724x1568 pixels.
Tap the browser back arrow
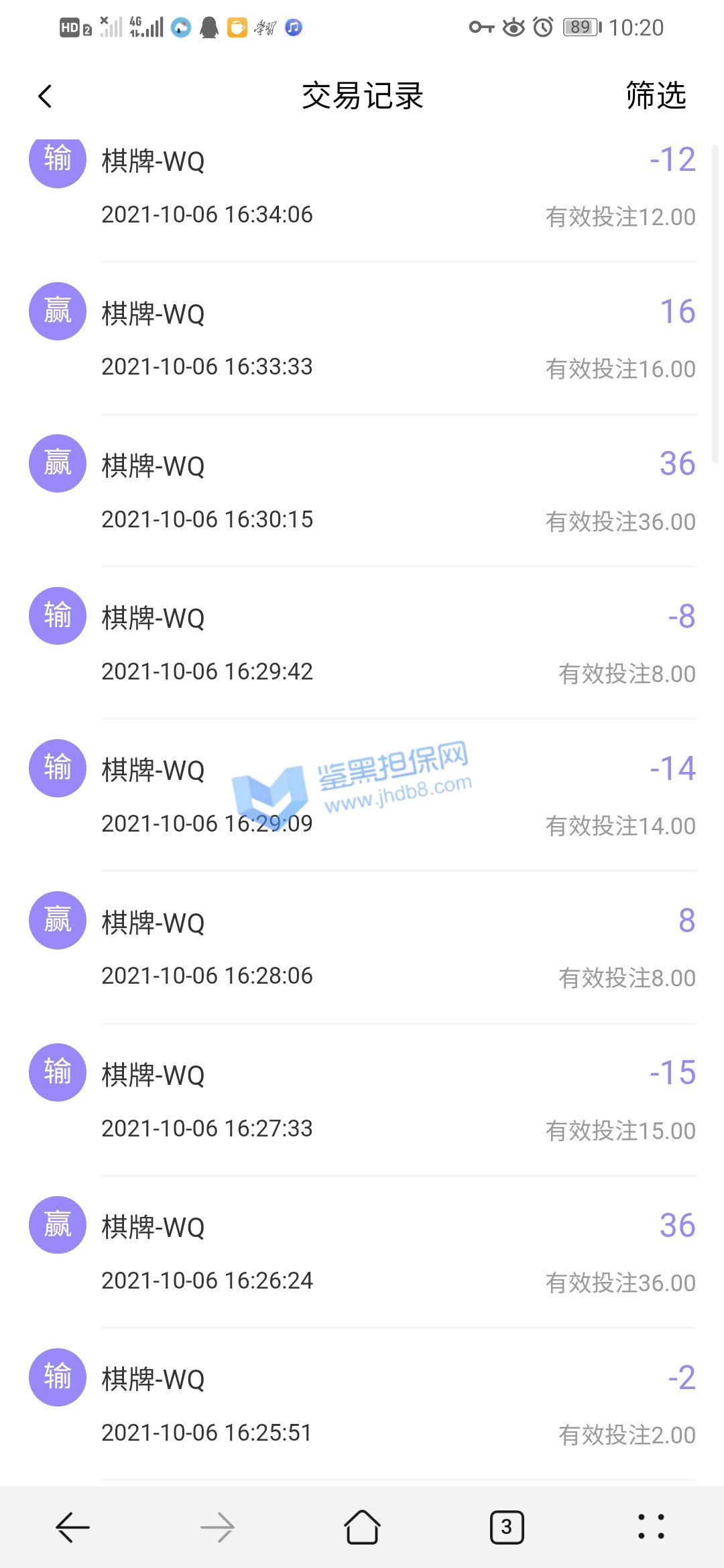[72, 1528]
